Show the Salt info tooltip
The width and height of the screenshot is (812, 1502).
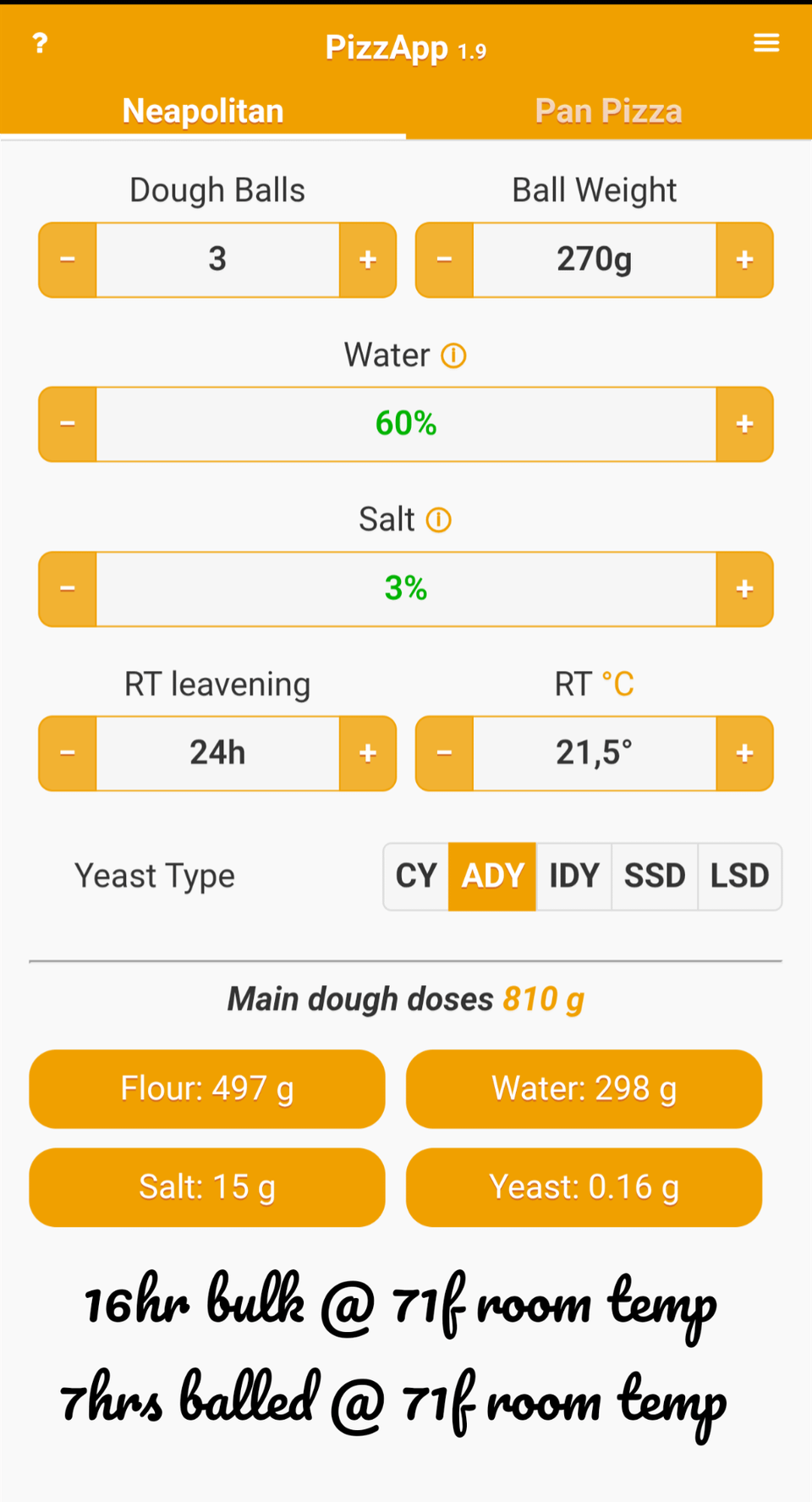(x=438, y=520)
